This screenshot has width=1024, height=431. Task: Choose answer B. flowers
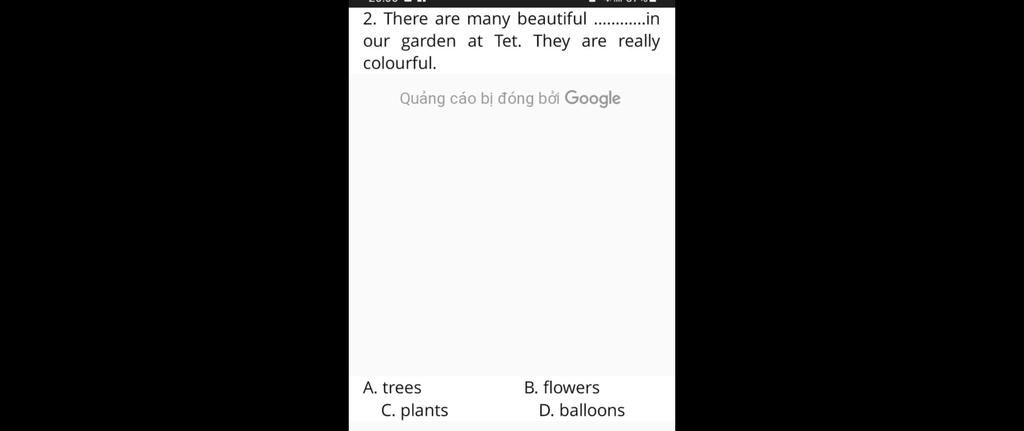(x=561, y=388)
